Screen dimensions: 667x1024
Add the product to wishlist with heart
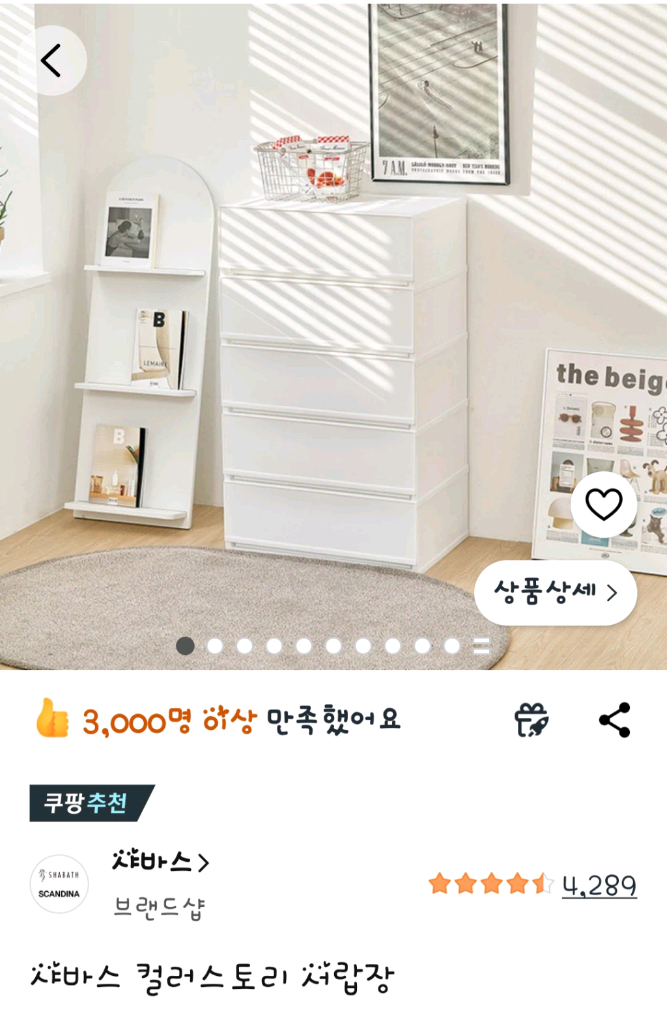coord(604,504)
